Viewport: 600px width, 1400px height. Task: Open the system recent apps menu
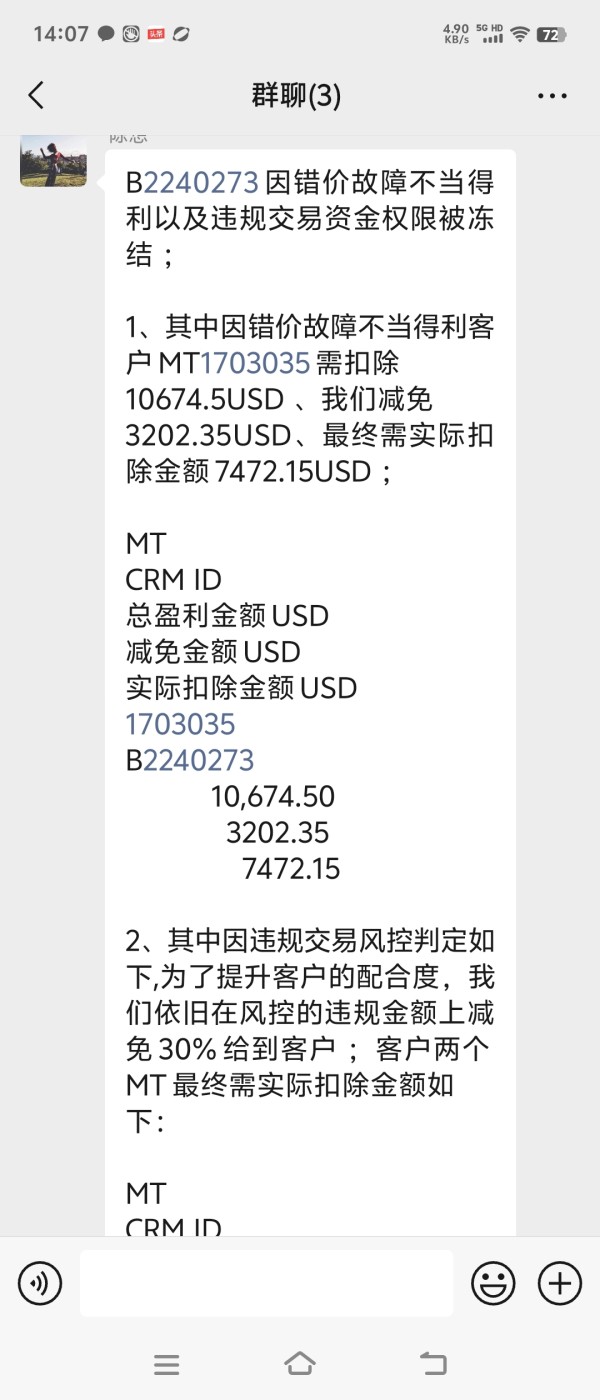pyautogui.click(x=167, y=1364)
